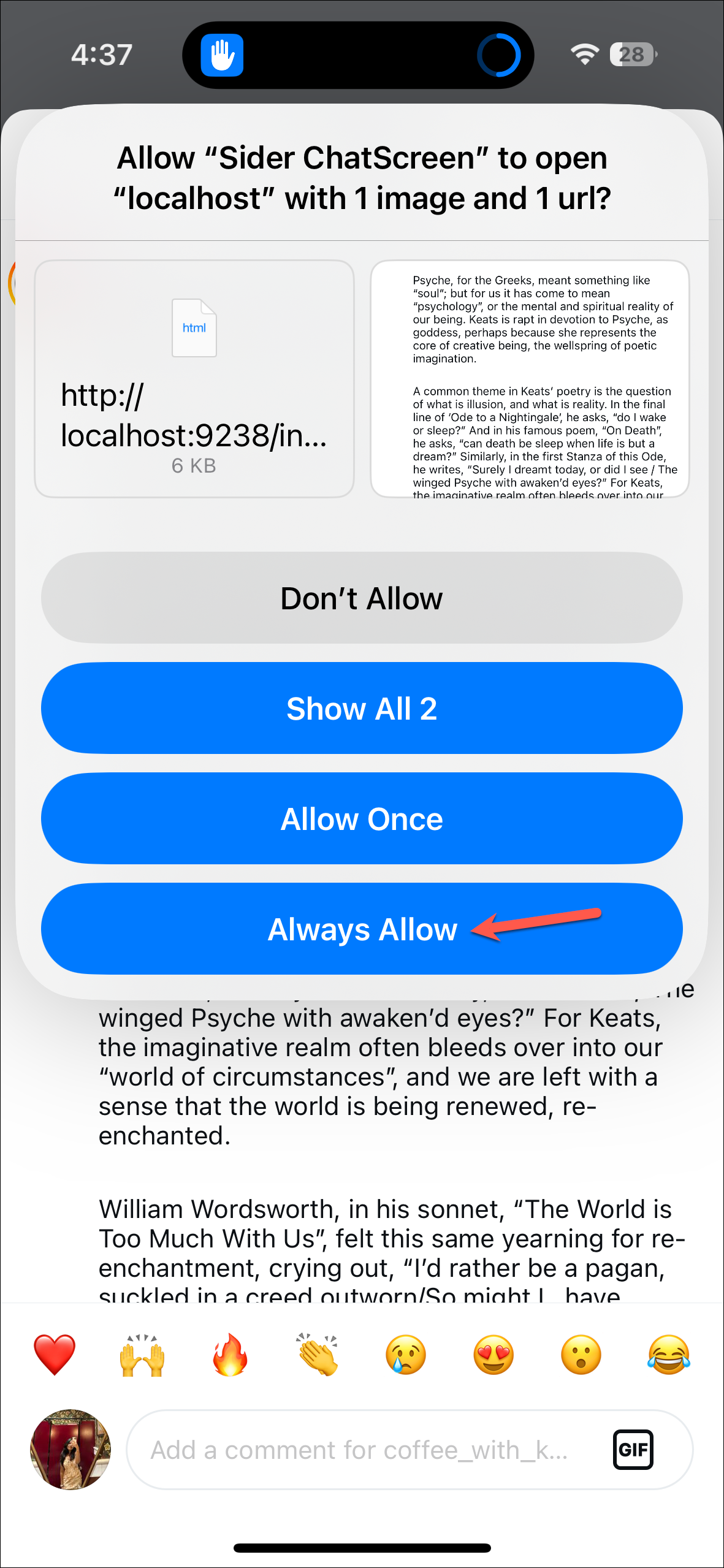This screenshot has width=724, height=1568.
Task: React with the fire emoji
Action: 230,1355
